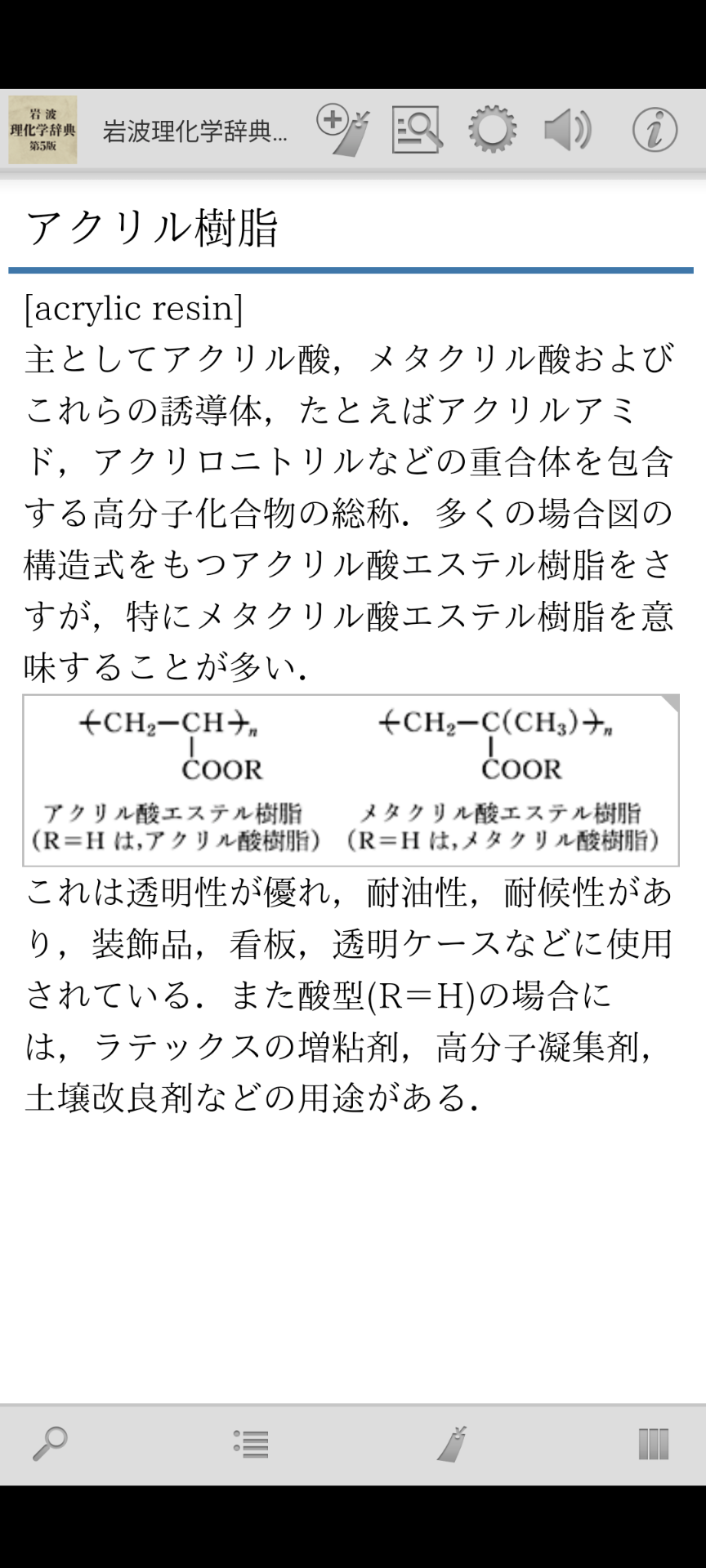
Task: Enlarge the acrylic resin structural formula figure
Action: click(x=351, y=780)
